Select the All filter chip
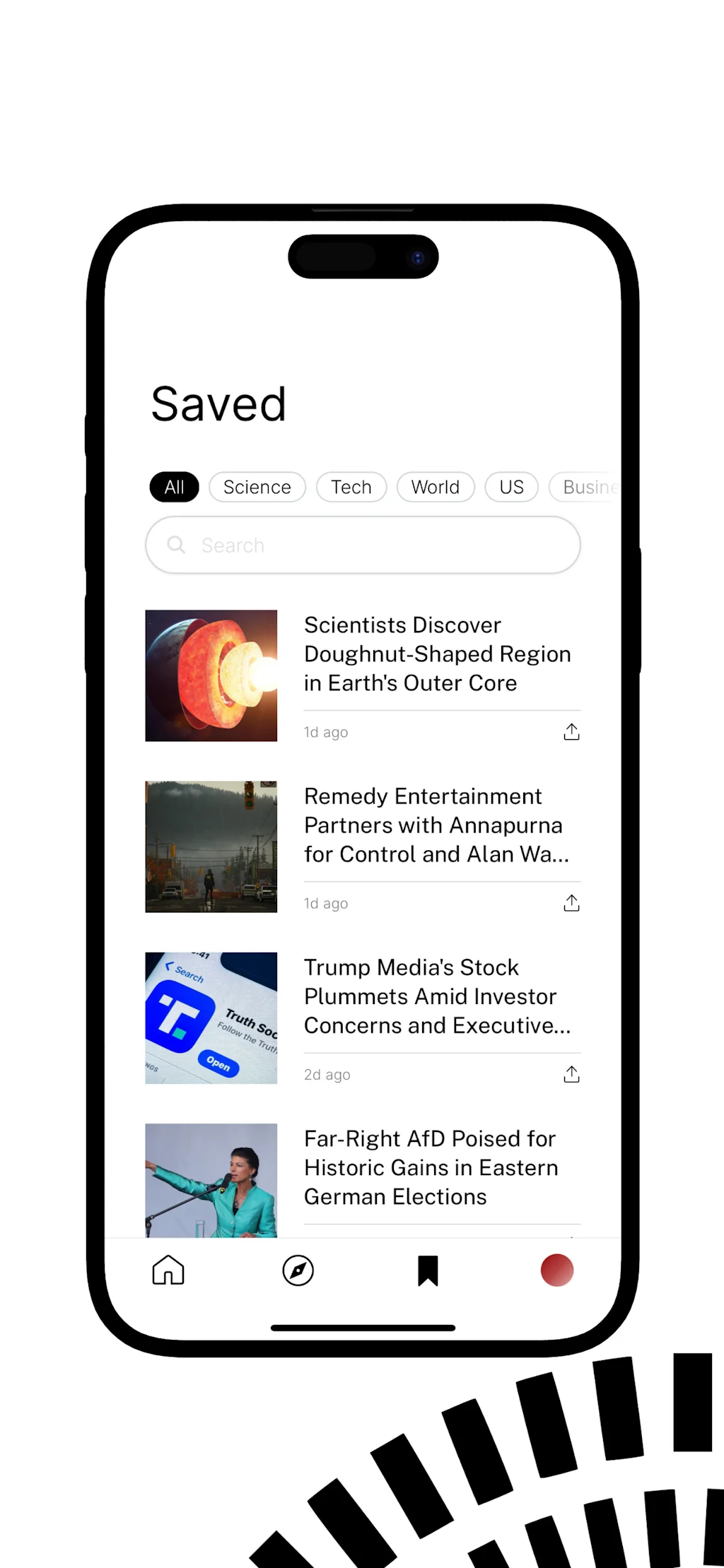Image resolution: width=724 pixels, height=1568 pixels. click(x=174, y=487)
